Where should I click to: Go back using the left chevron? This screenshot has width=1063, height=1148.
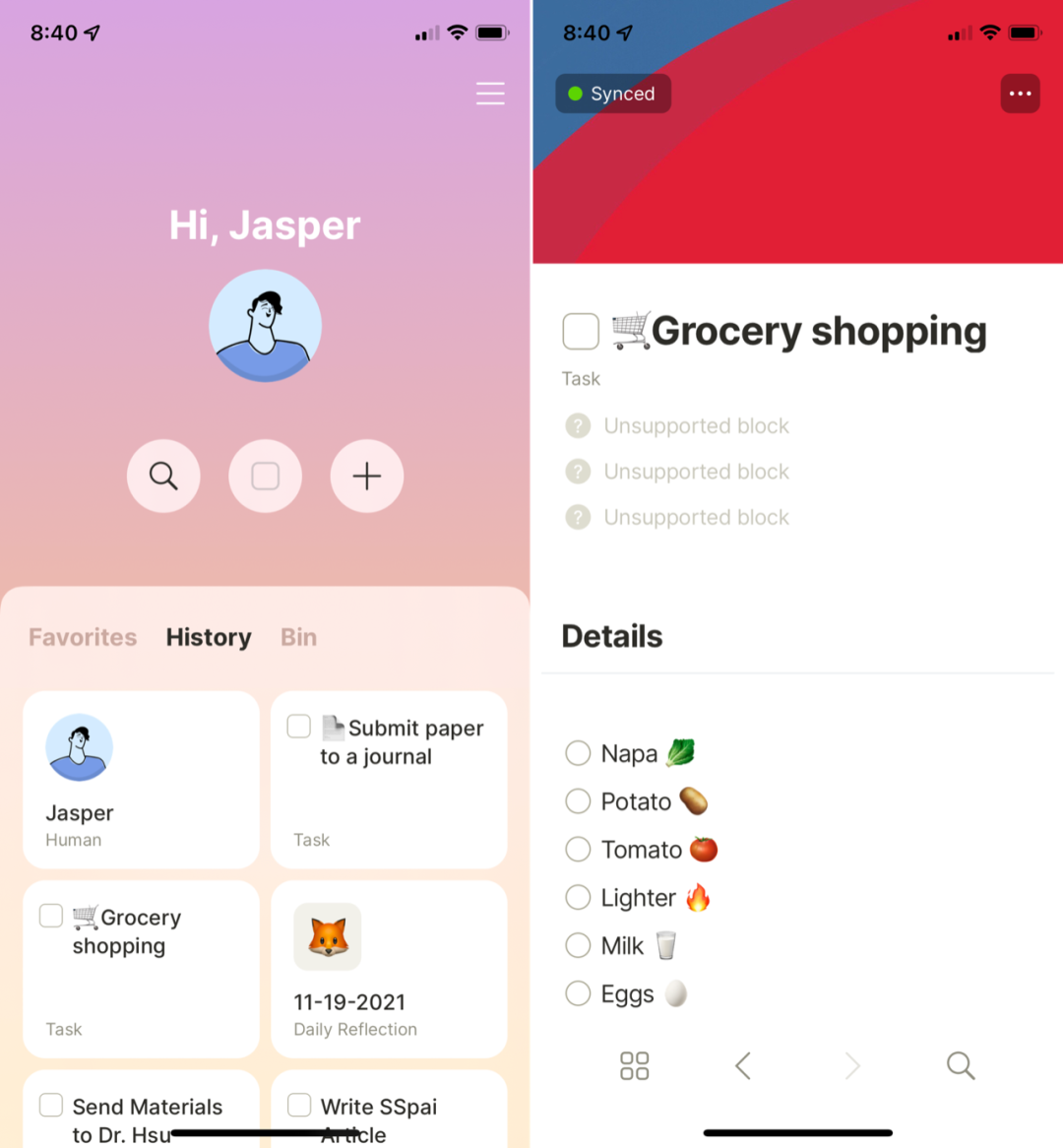tap(743, 1066)
